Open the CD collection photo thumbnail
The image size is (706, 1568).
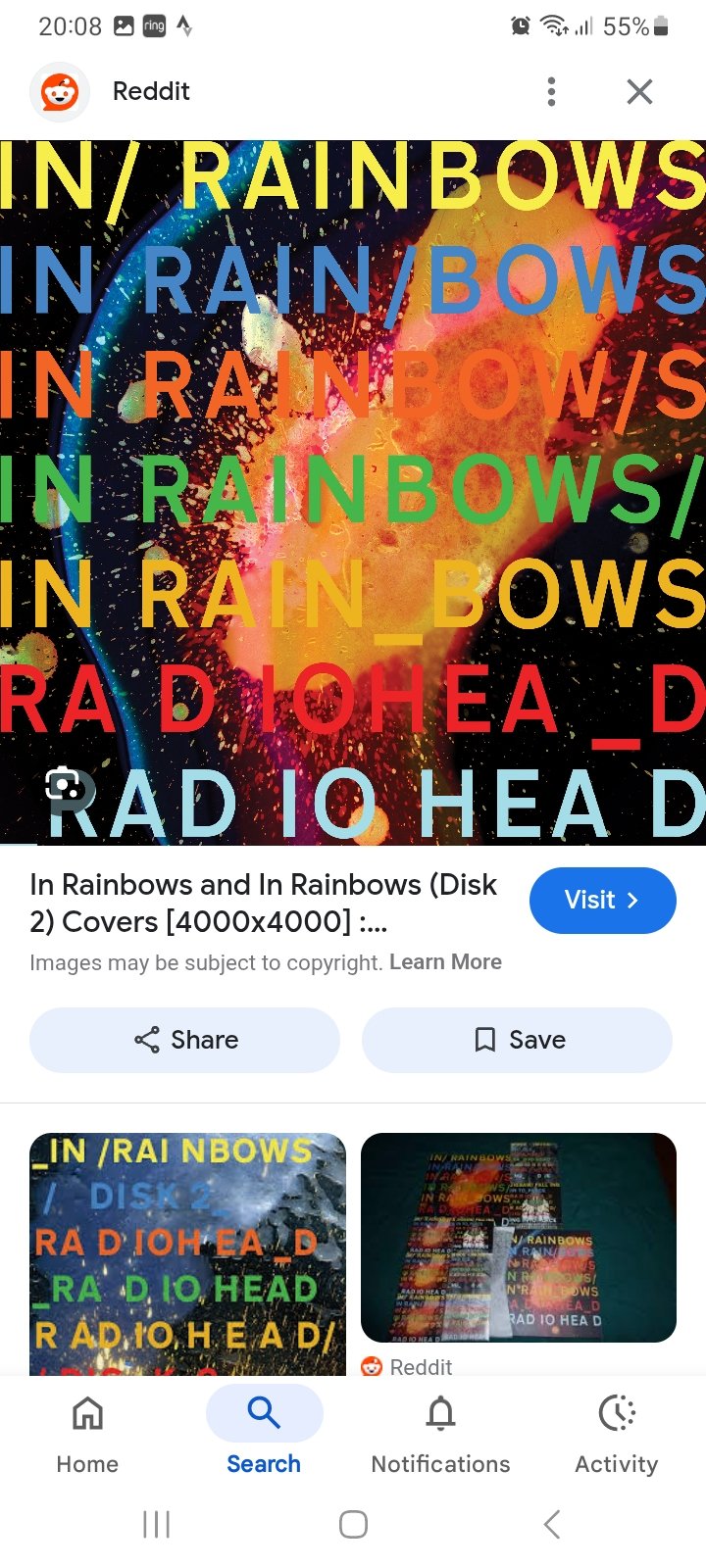tap(519, 1237)
